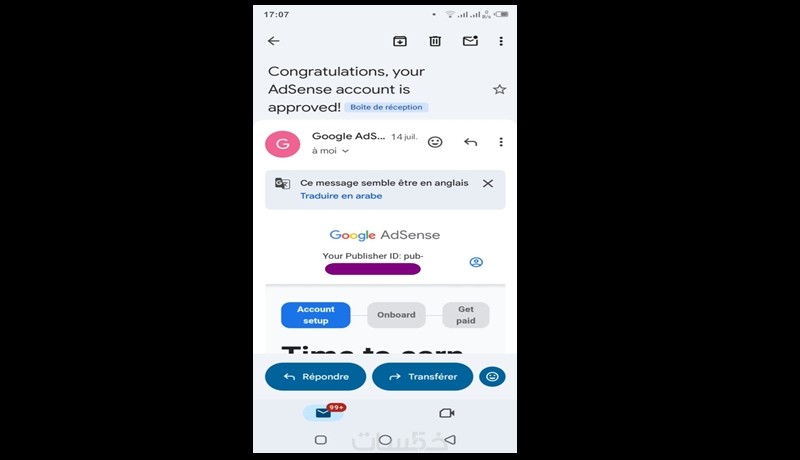Screen dimensions: 800x460
Task: Open the Google AdSense sender avatar
Action: [x=282, y=143]
